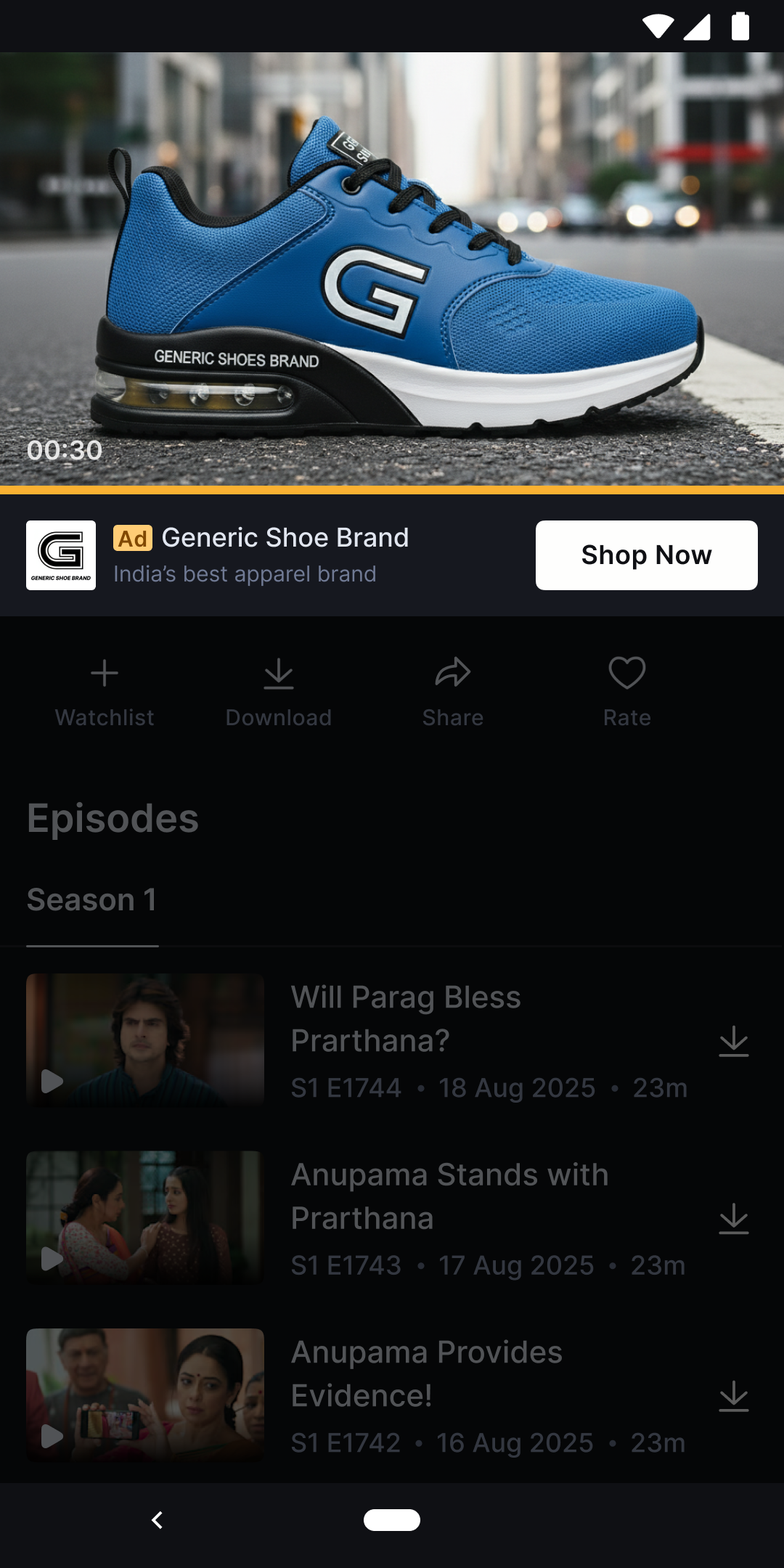The width and height of the screenshot is (784, 1568).
Task: Download episode S1 E1743
Action: coord(733,1219)
